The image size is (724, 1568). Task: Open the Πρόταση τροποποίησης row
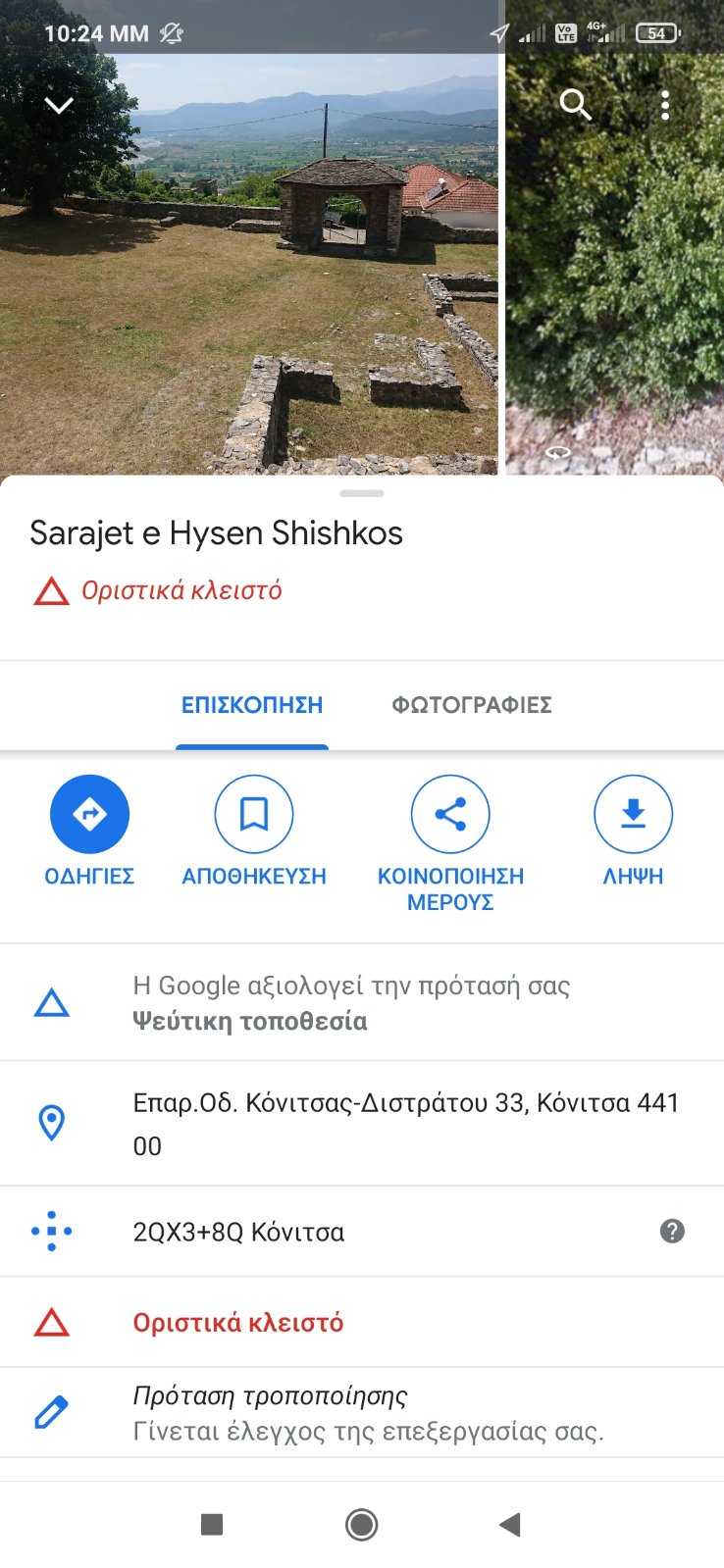pos(363,1413)
